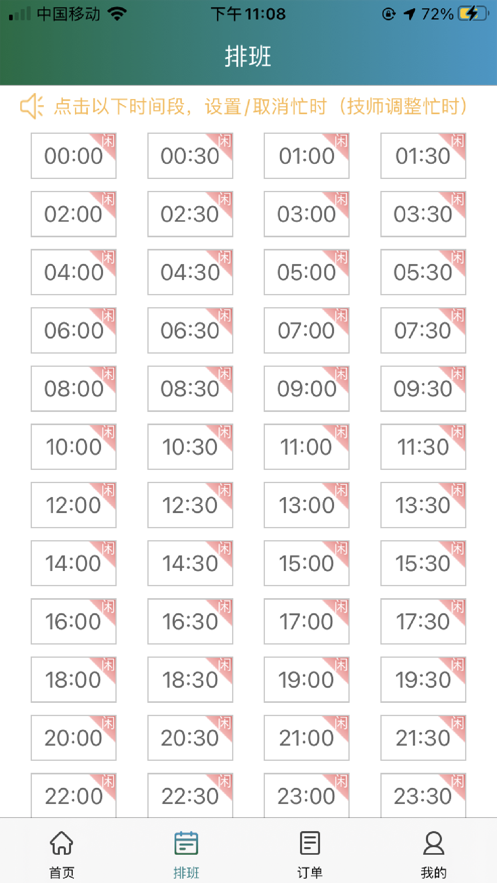Tap the 04:00 time slot
This screenshot has height=883, width=497.
74,273
